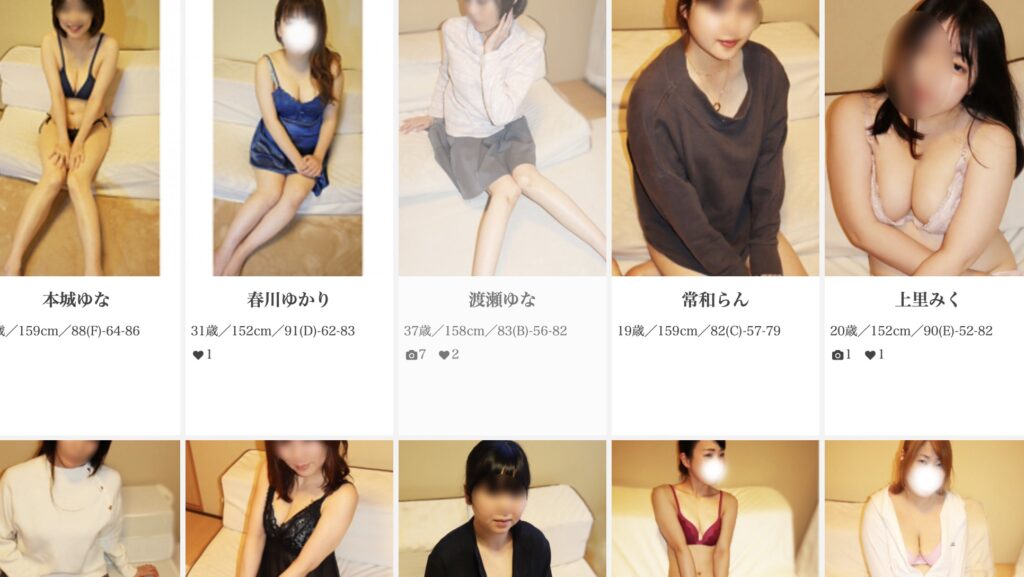Select the 常和らん name link

[715, 299]
